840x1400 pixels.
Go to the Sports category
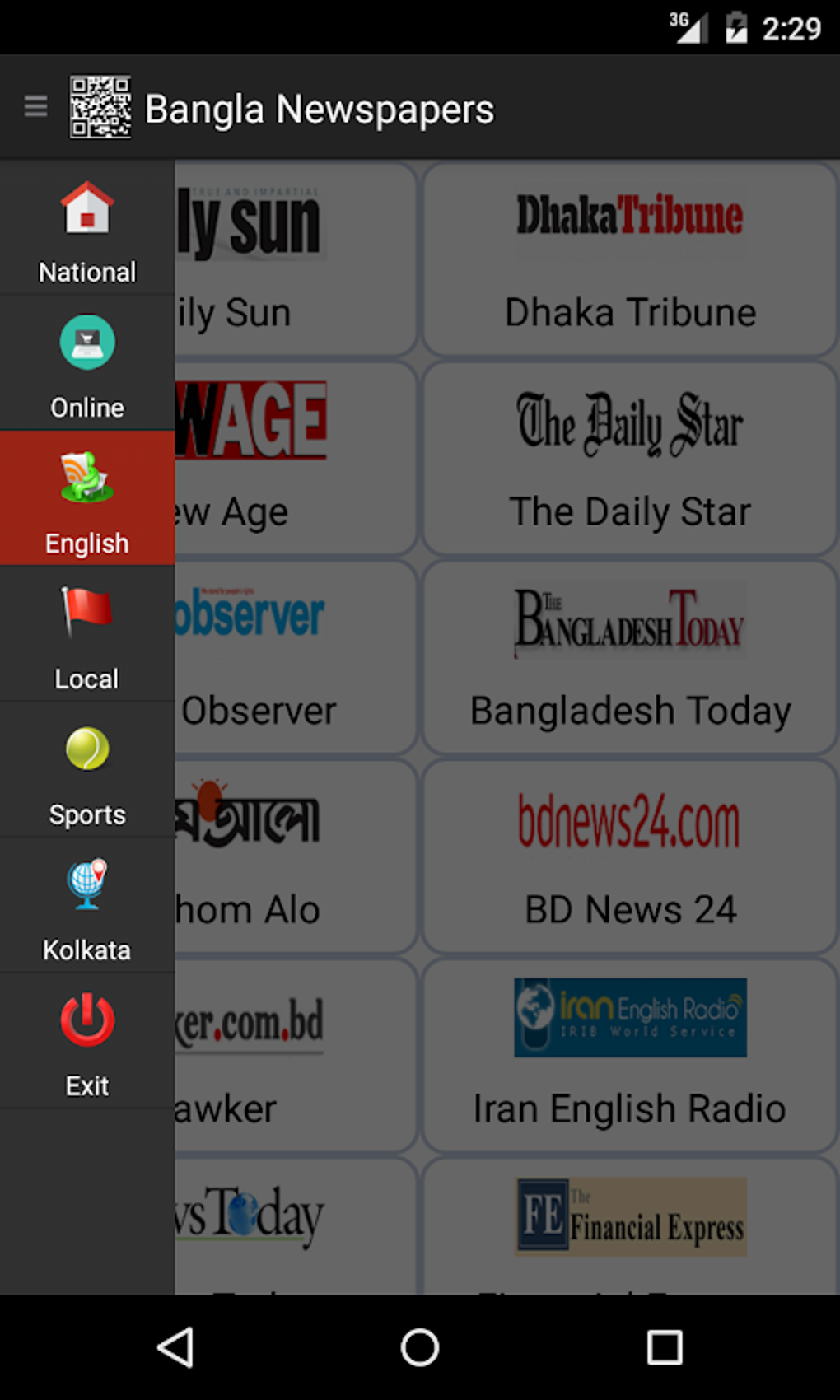coord(87,771)
